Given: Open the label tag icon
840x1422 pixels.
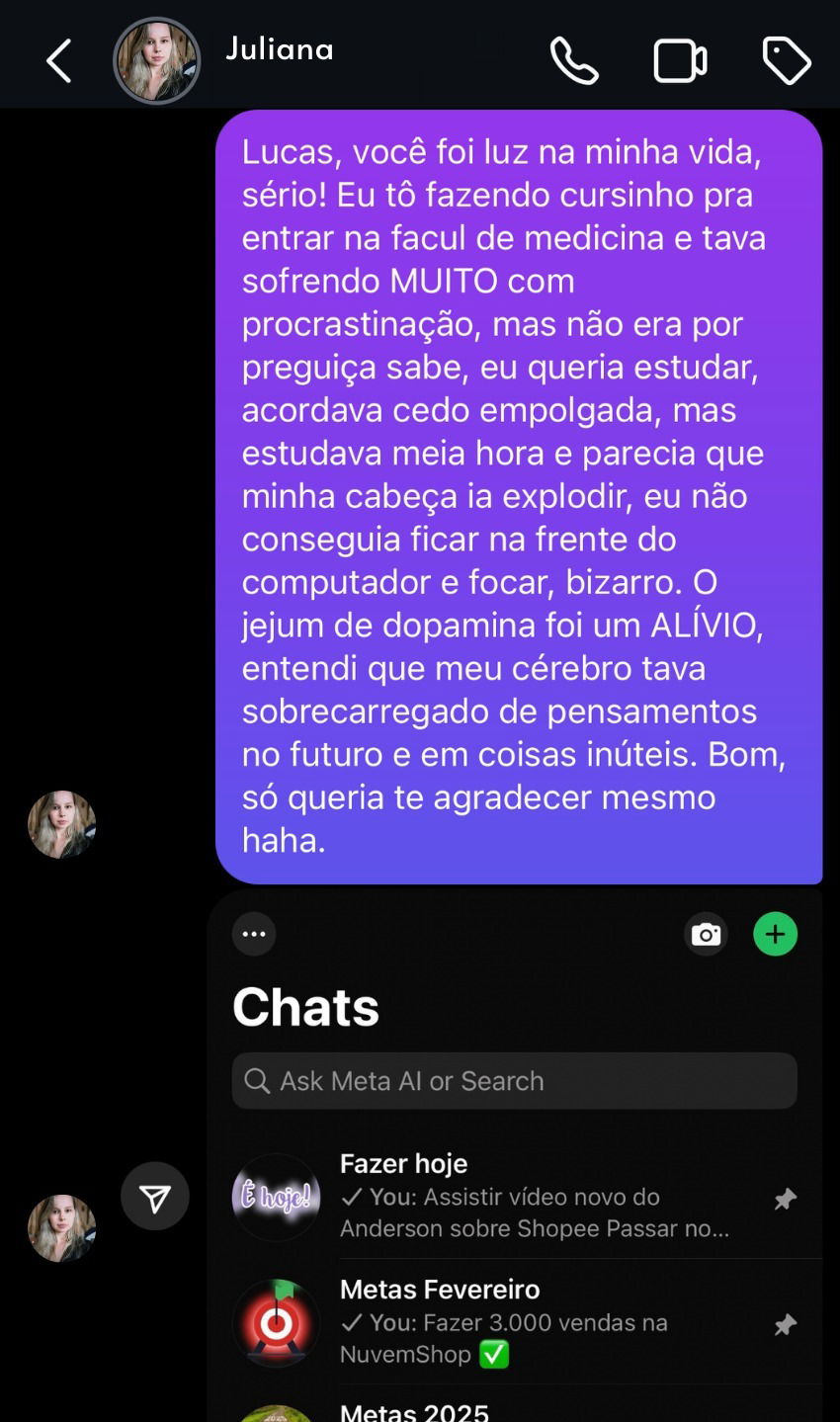Looking at the screenshot, I should click(787, 61).
